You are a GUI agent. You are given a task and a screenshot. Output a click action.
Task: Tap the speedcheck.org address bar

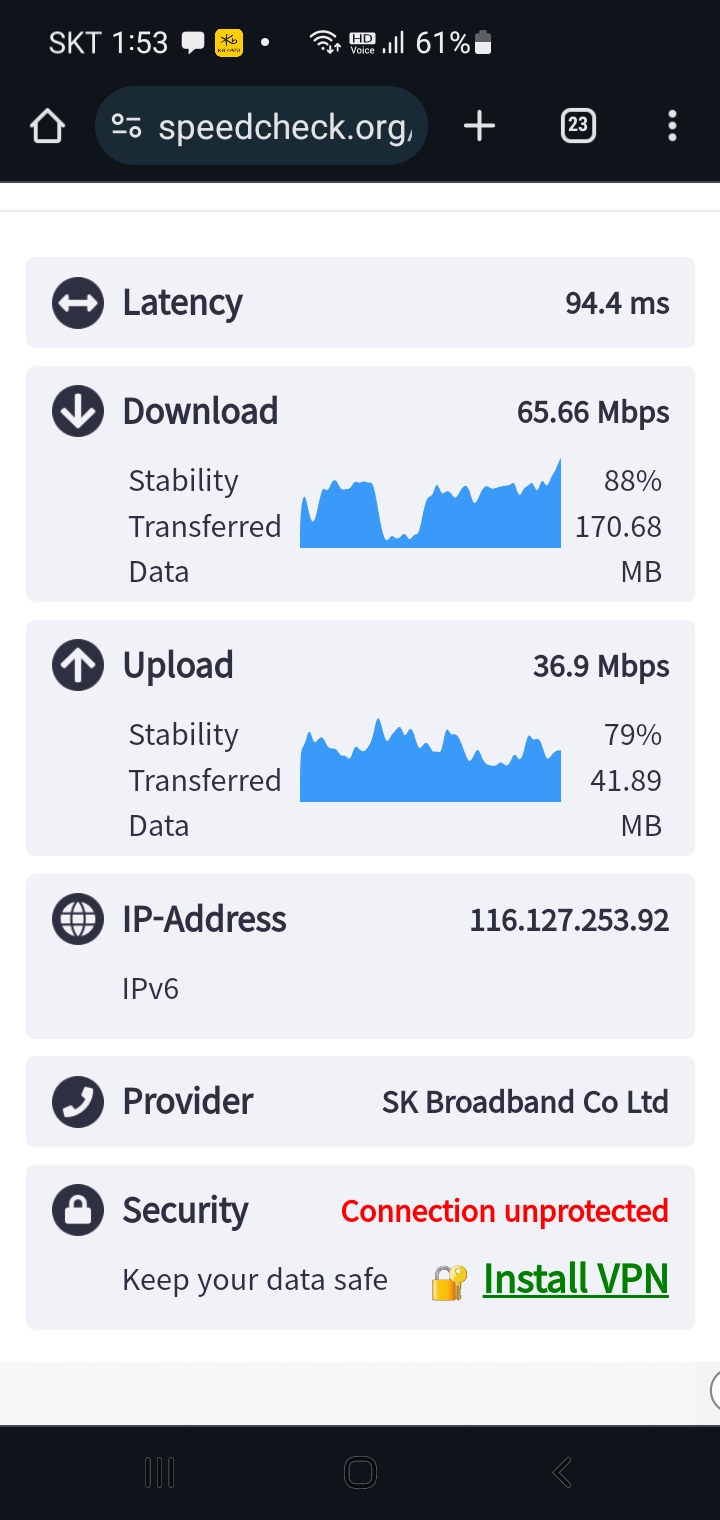coord(261,126)
